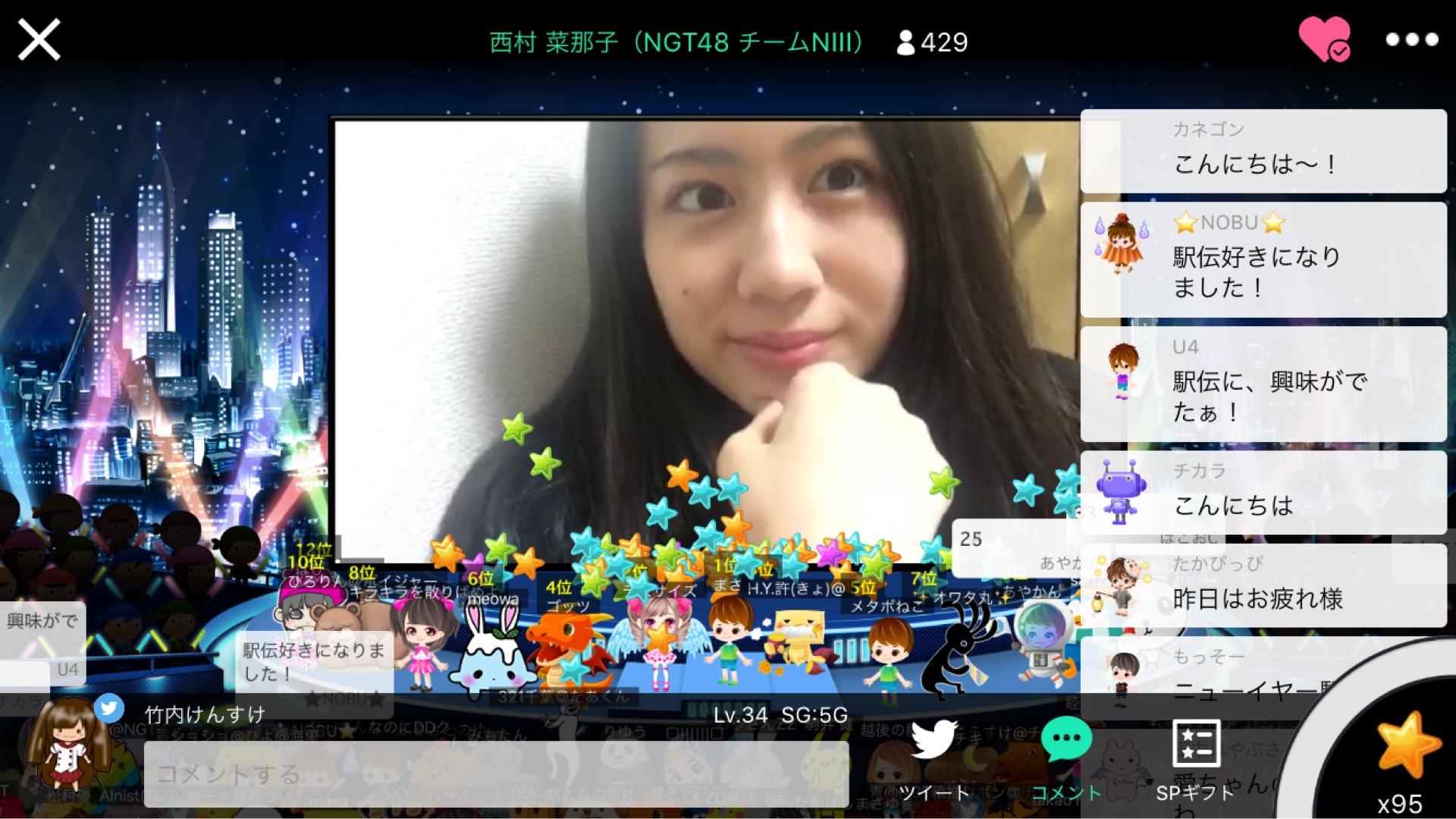This screenshot has height=819, width=1456.
Task: Tap チカラ's こんにちは comment
Action: (x=1263, y=493)
